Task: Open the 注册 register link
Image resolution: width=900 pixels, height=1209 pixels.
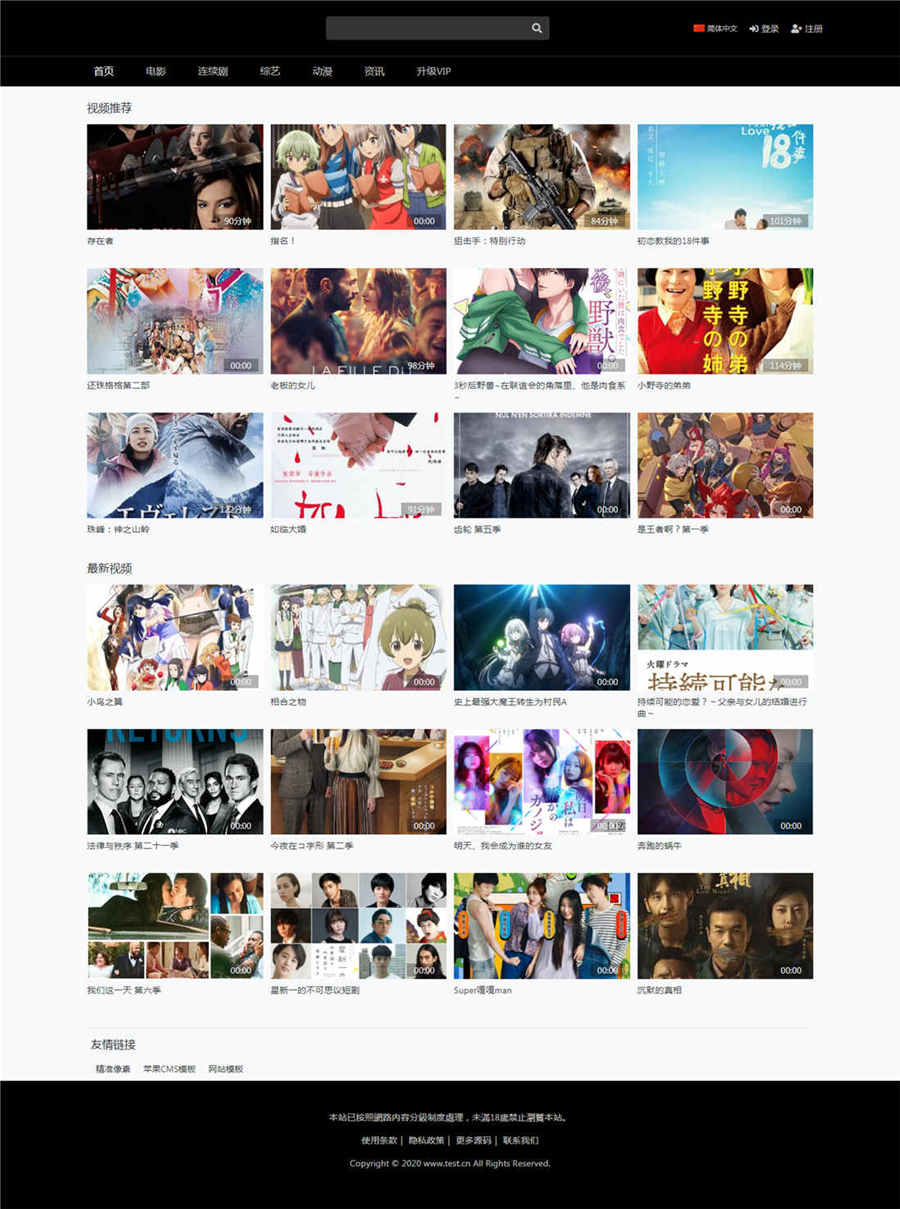Action: pos(807,29)
